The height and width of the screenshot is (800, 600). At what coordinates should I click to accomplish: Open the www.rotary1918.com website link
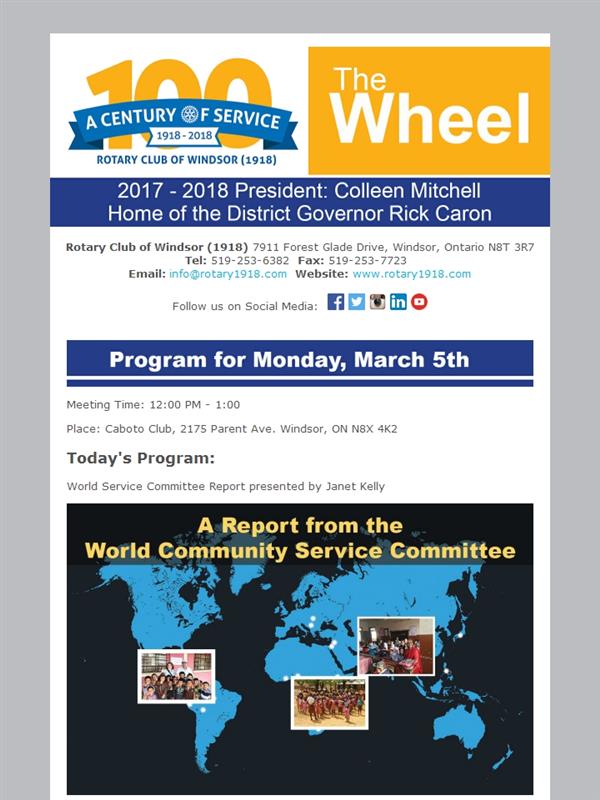click(x=411, y=274)
